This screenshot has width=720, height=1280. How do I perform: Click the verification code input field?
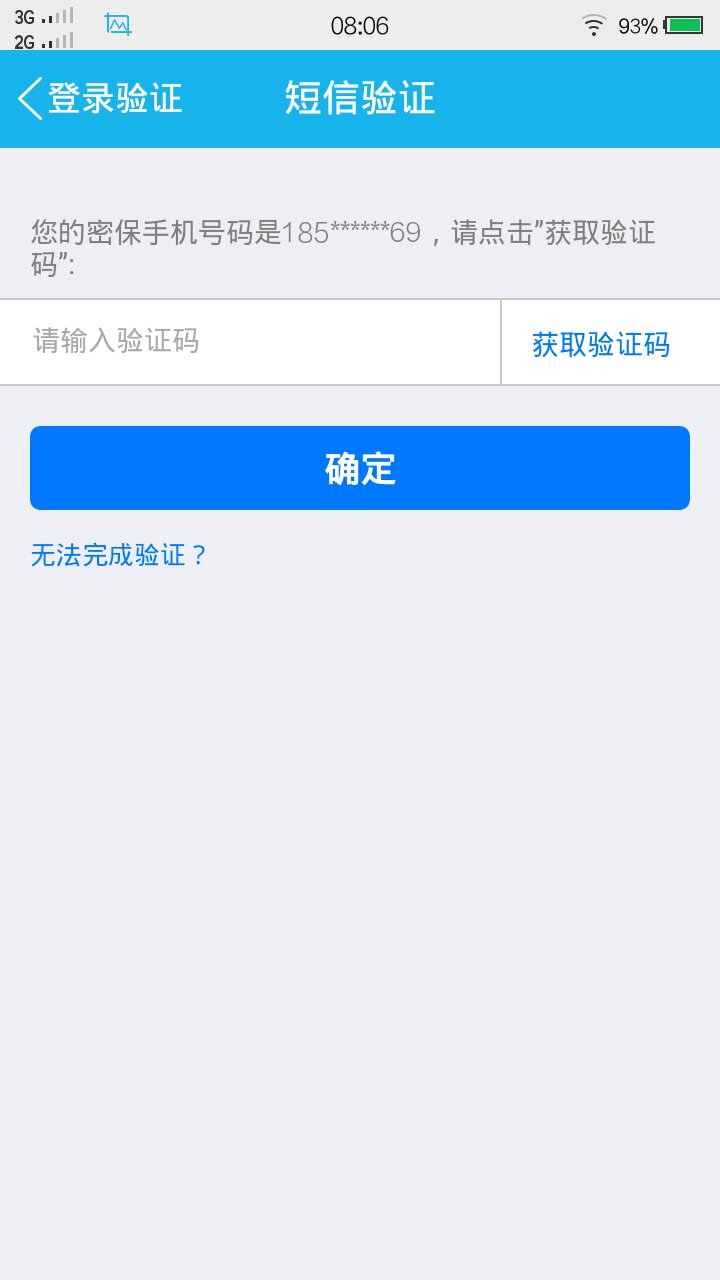[250, 342]
